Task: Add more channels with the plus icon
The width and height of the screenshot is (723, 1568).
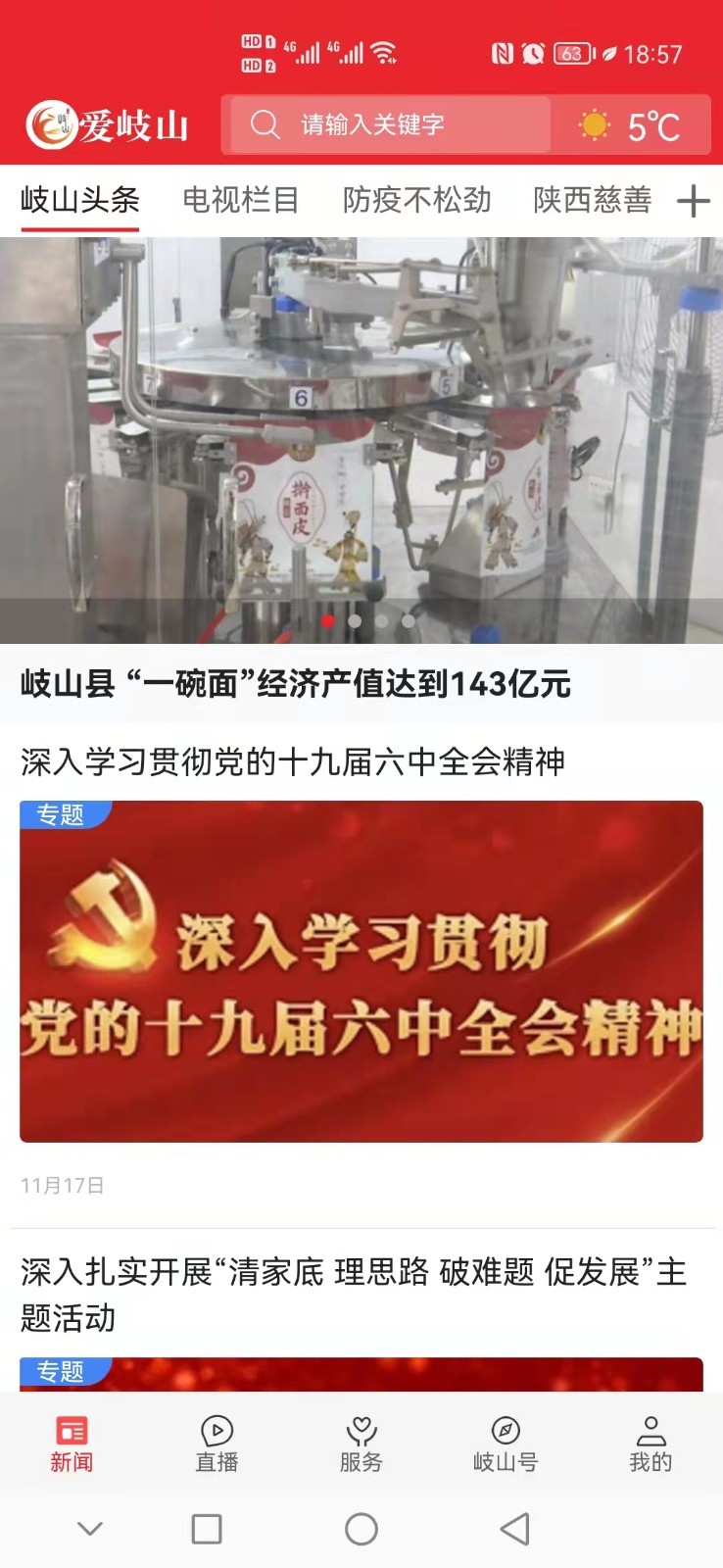Action: click(693, 202)
